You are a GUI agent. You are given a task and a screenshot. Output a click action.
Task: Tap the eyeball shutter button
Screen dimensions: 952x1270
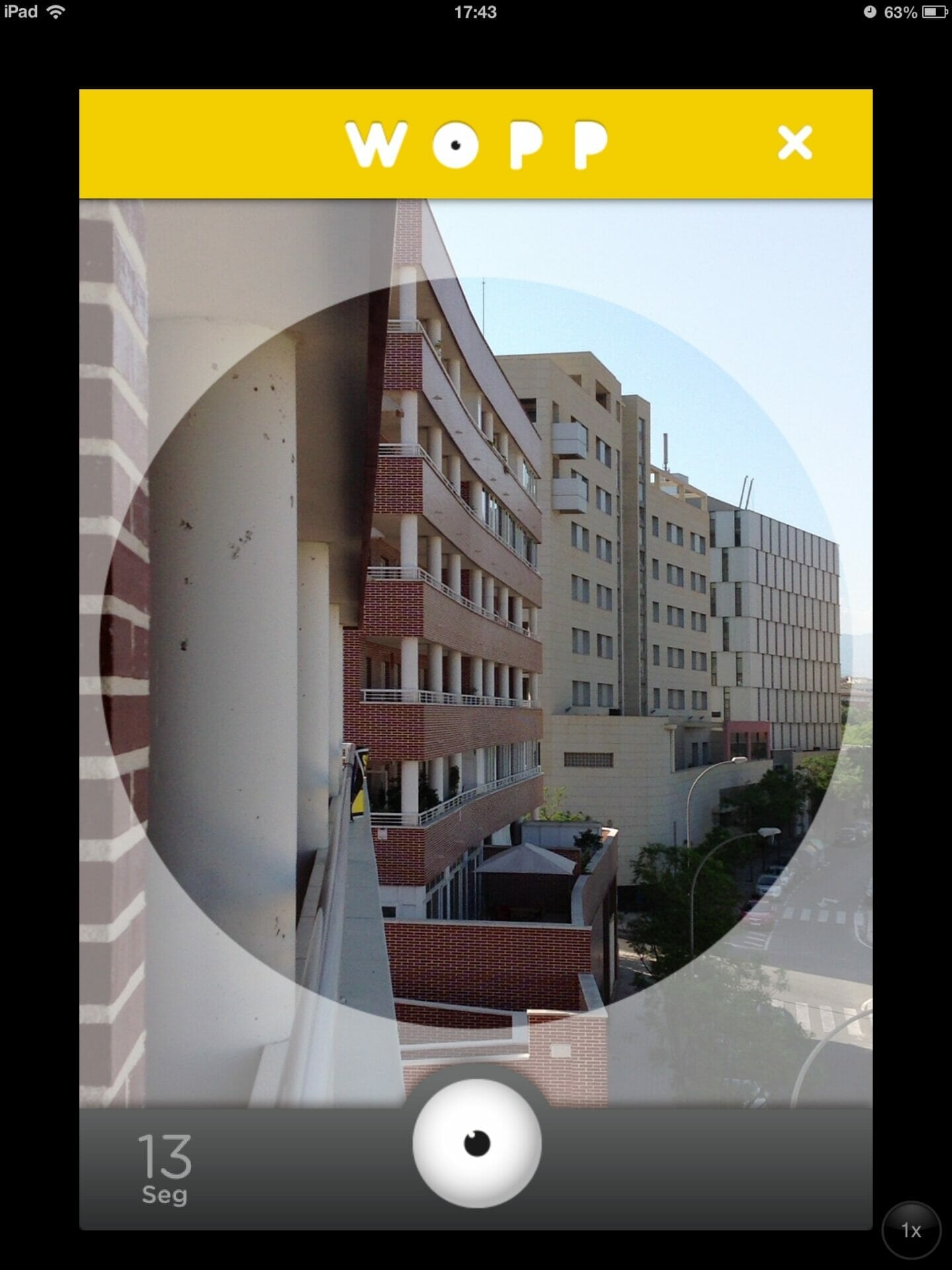[477, 1143]
